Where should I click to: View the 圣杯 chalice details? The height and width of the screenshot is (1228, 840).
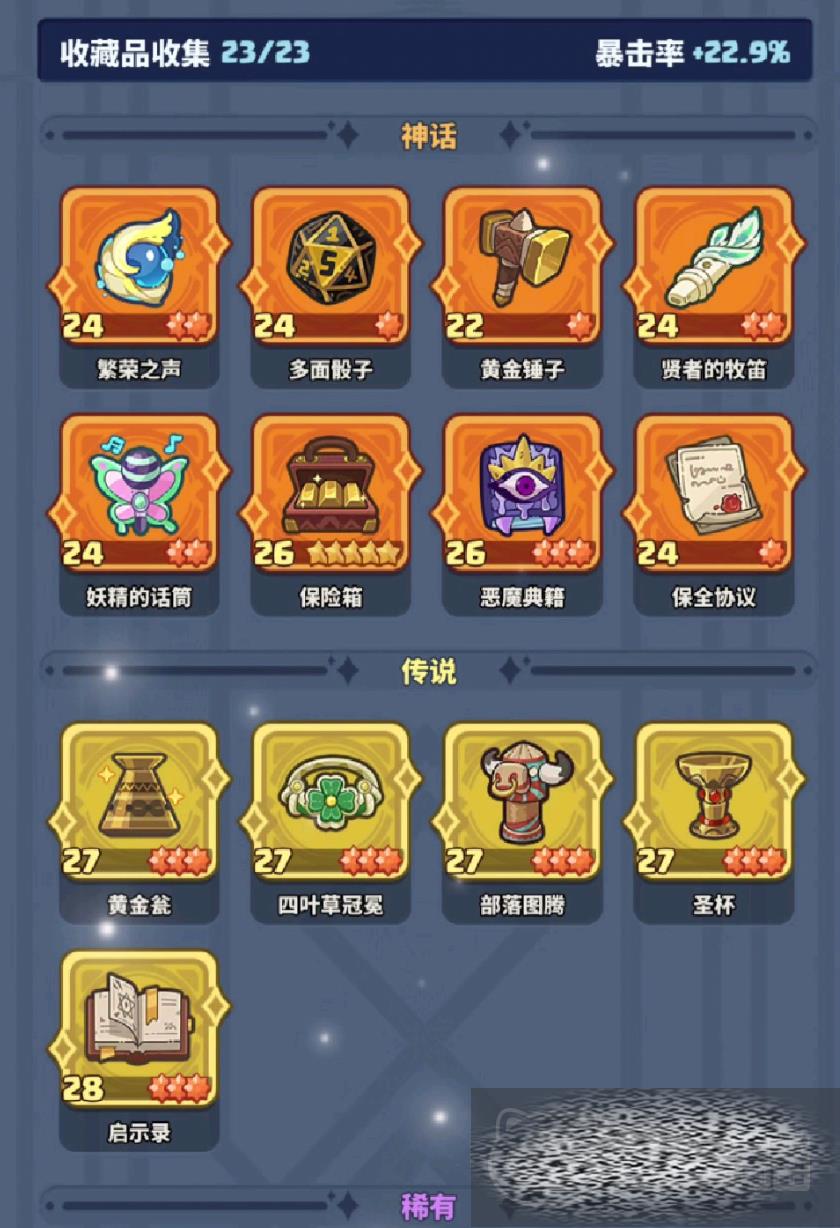pyautogui.click(x=715, y=802)
